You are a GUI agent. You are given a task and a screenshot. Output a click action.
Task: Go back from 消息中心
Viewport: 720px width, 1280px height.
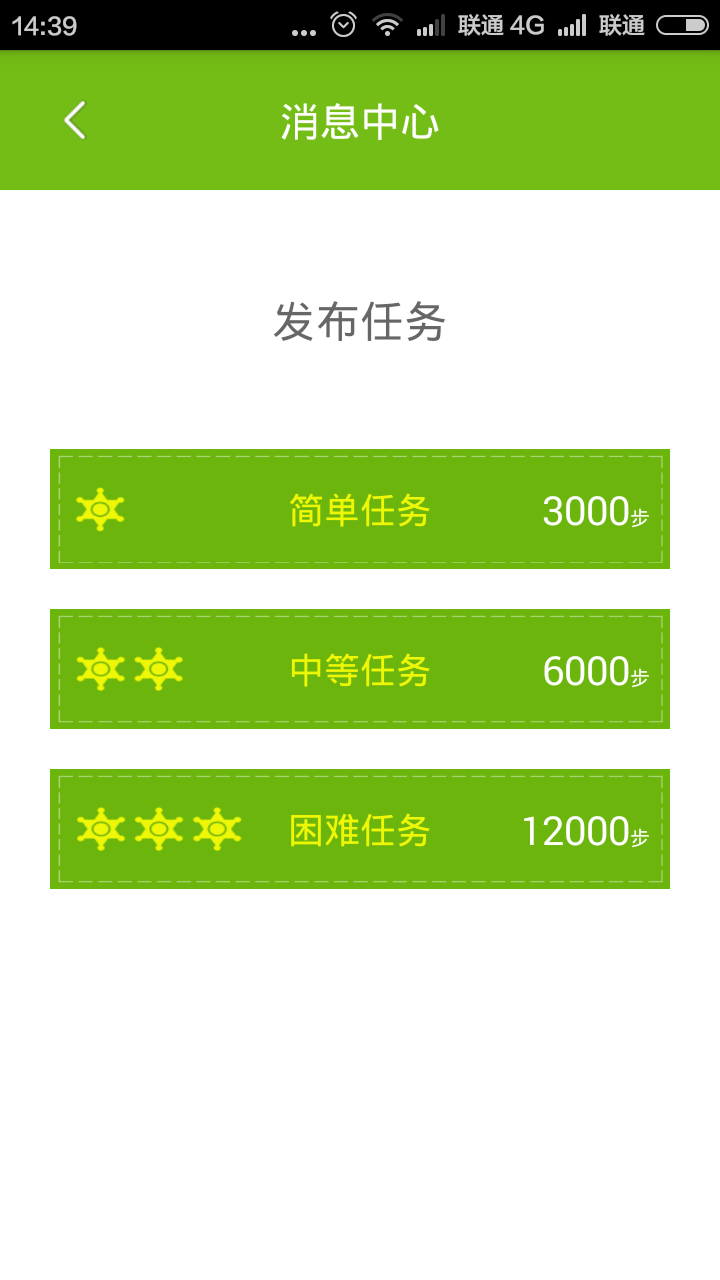(75, 120)
